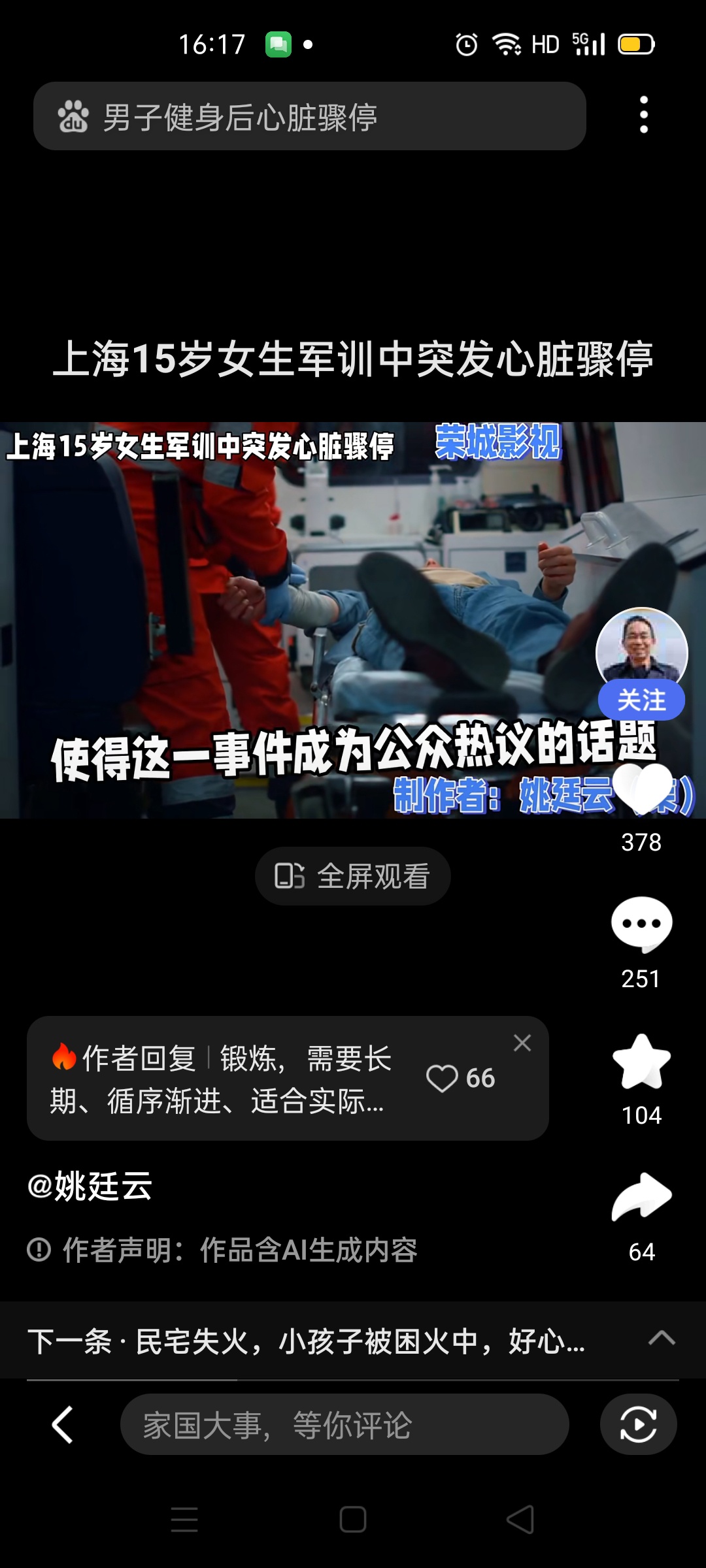The image size is (706, 1568).
Task: Tap the circular refresh play icon
Action: click(638, 1424)
